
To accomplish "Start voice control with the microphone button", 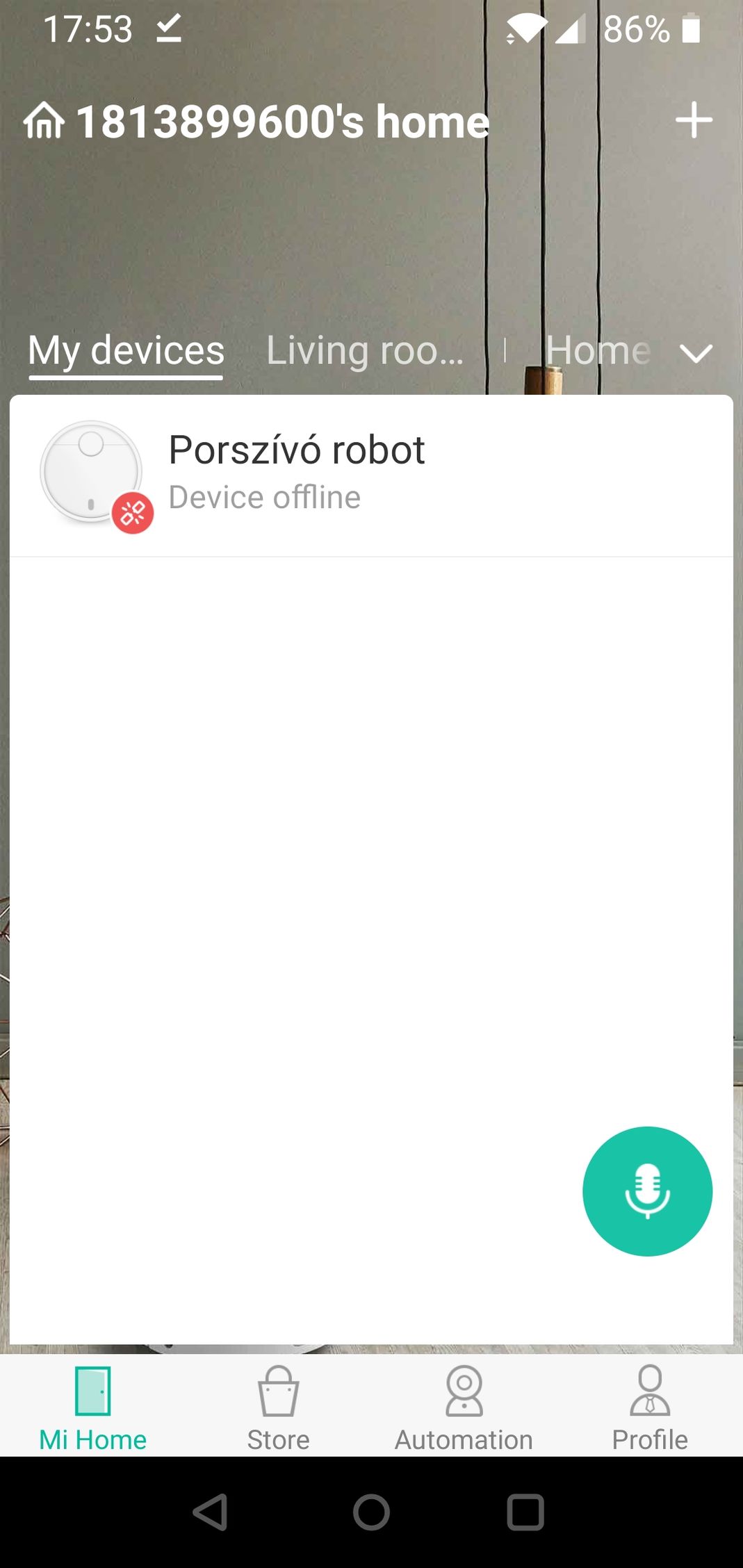I will (647, 1191).
